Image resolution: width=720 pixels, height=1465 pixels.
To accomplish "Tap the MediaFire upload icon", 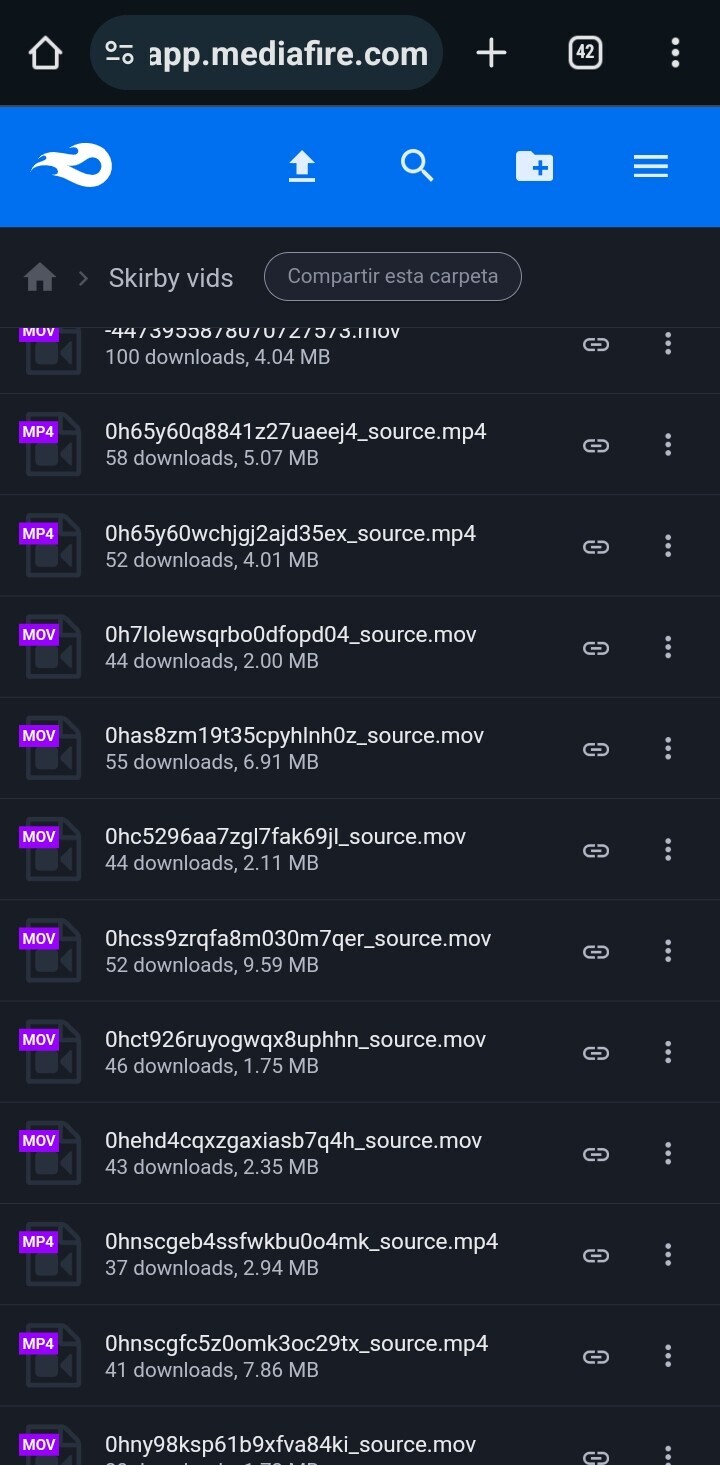I will tap(302, 166).
